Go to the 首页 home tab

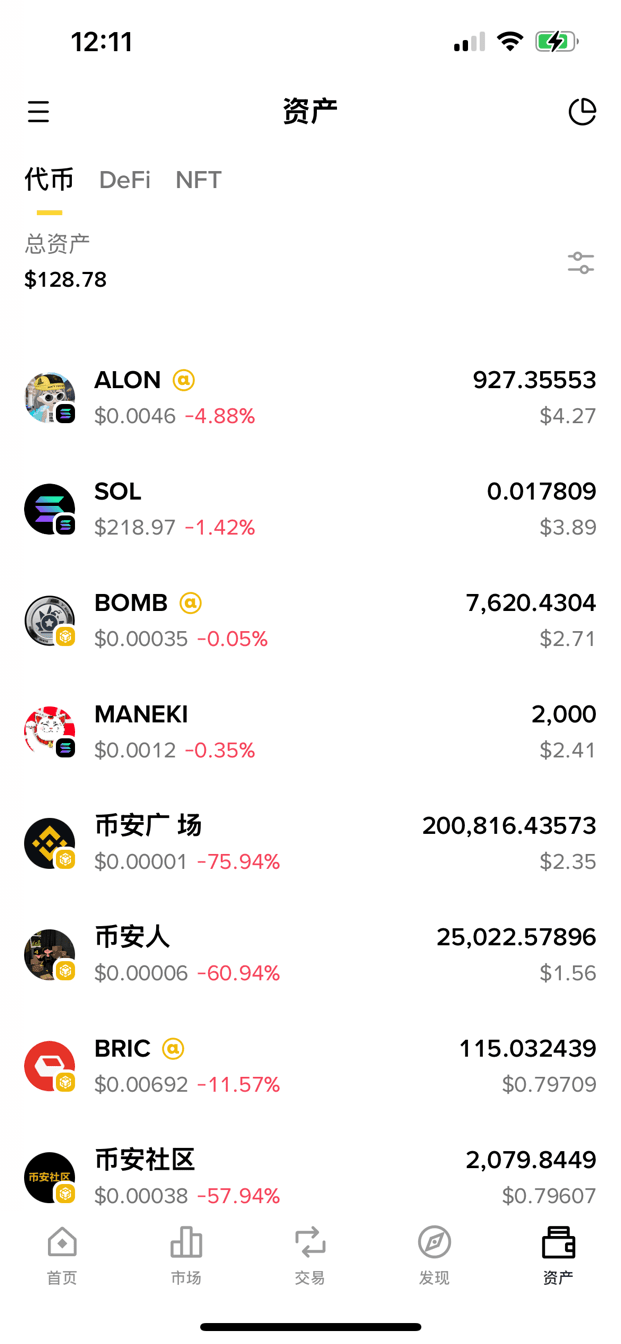point(62,1255)
